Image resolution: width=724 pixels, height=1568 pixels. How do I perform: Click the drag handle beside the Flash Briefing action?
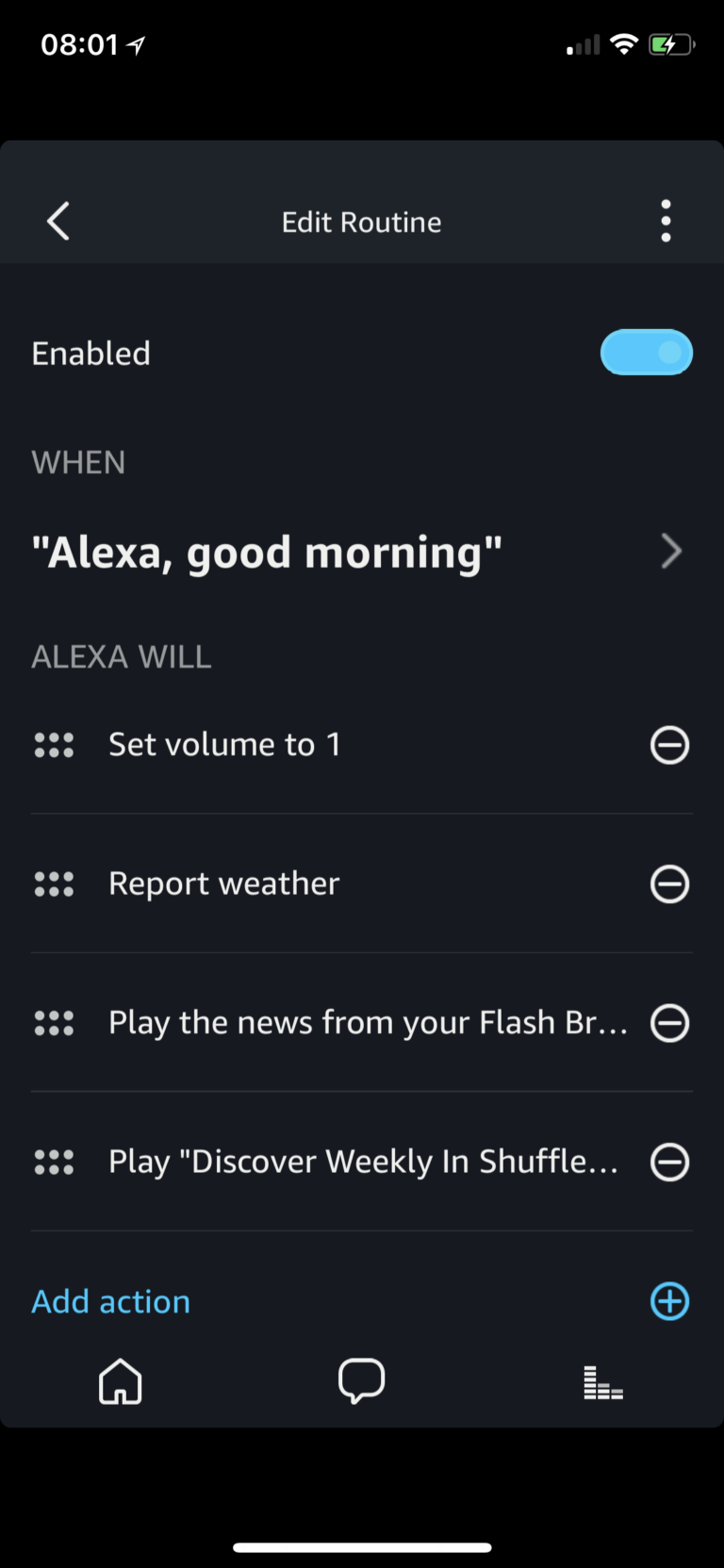[x=54, y=1022]
